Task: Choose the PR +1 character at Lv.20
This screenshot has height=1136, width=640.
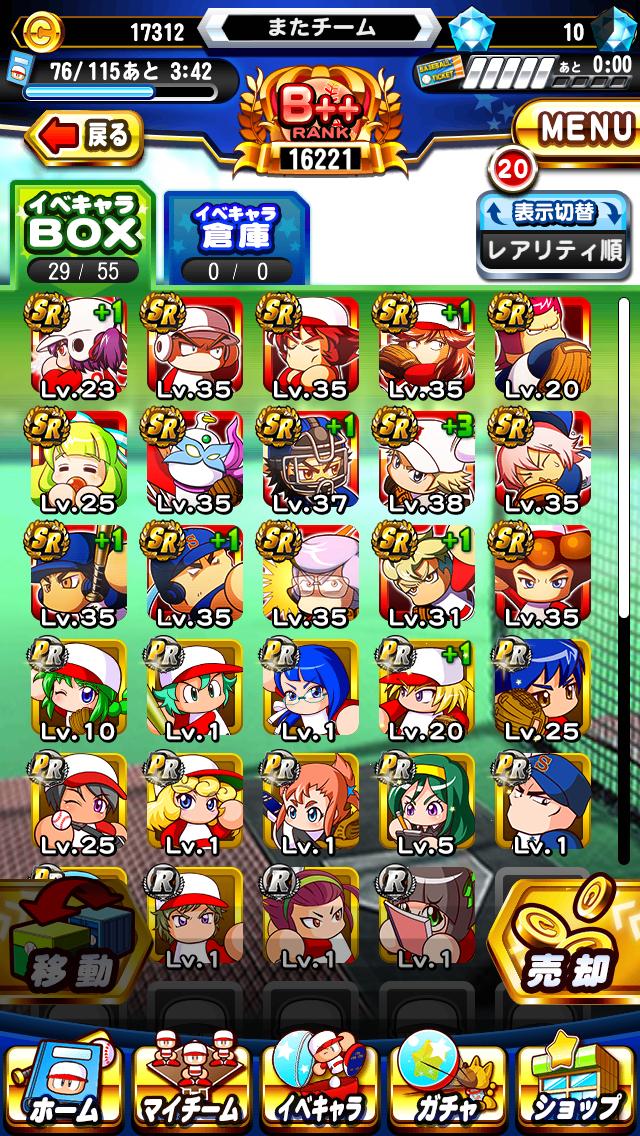Action: pyautogui.click(x=426, y=690)
